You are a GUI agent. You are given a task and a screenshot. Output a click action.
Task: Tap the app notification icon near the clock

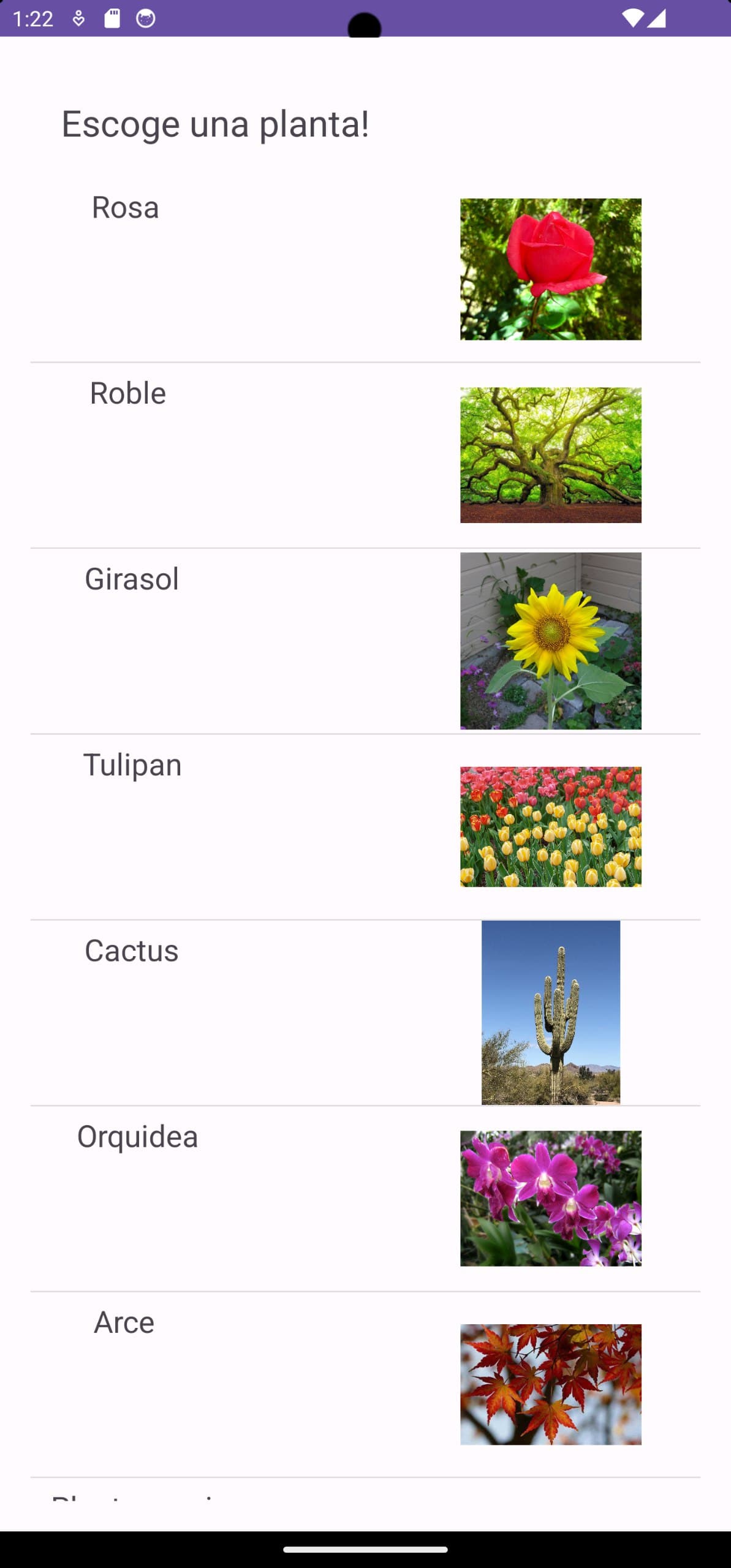click(x=146, y=18)
